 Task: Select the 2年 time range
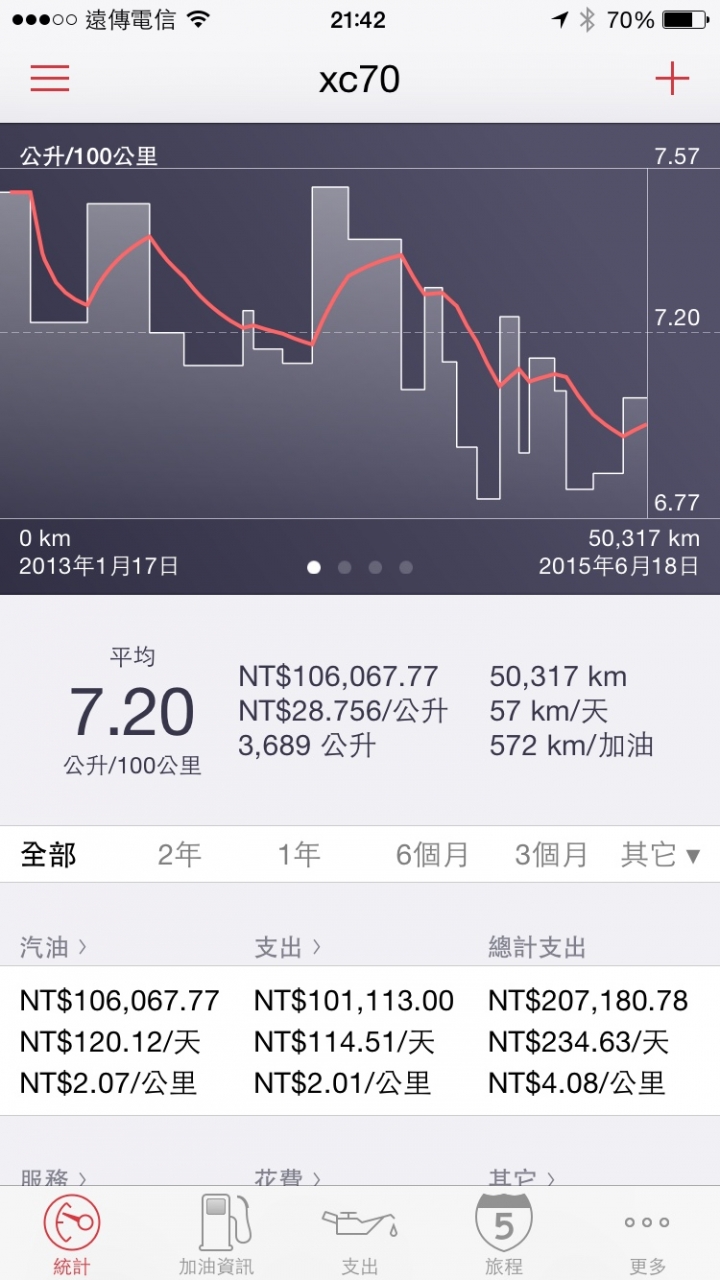[180, 855]
